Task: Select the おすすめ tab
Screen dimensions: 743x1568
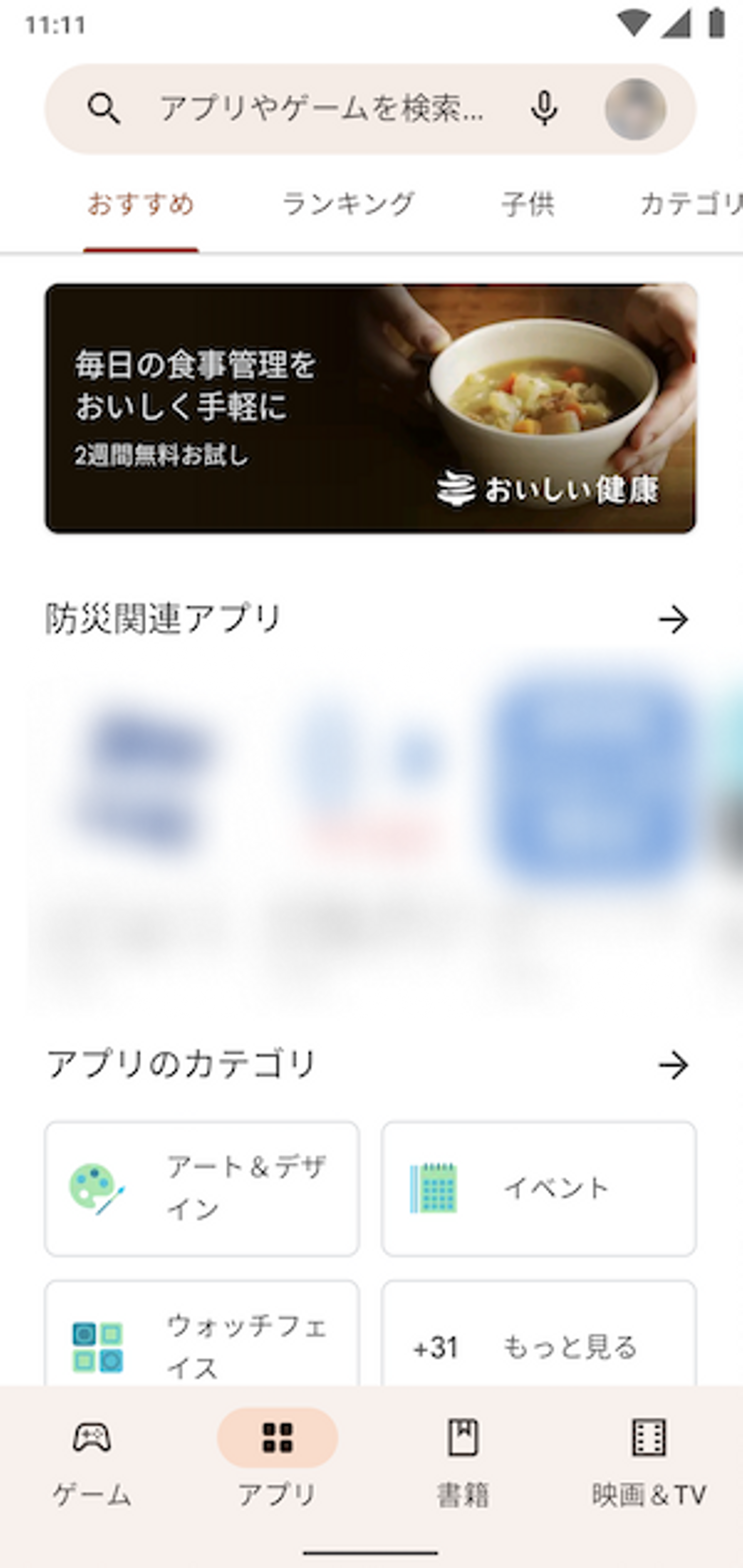Action: tap(140, 204)
